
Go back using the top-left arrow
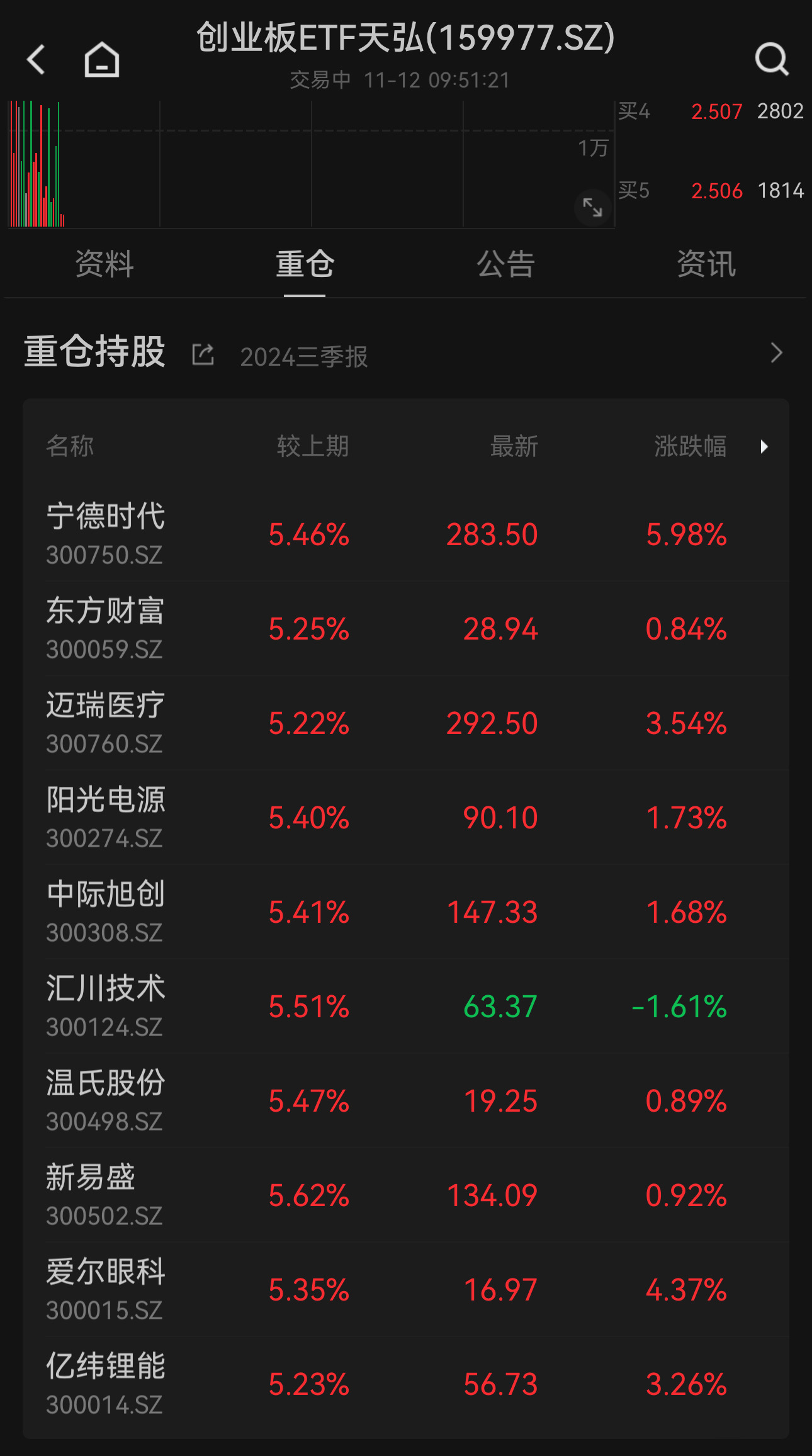[37, 59]
